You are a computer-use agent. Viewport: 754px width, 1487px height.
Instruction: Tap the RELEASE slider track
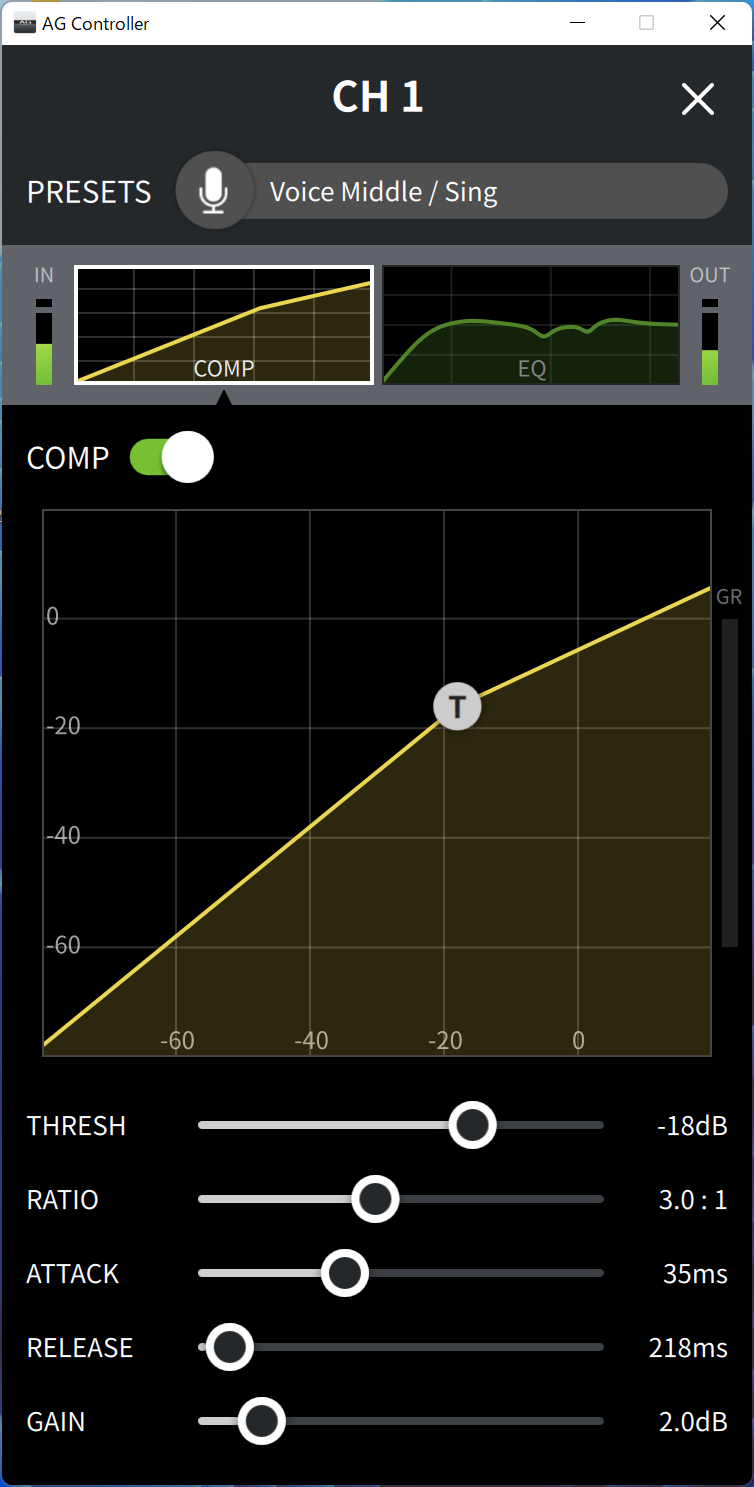coord(401,1347)
